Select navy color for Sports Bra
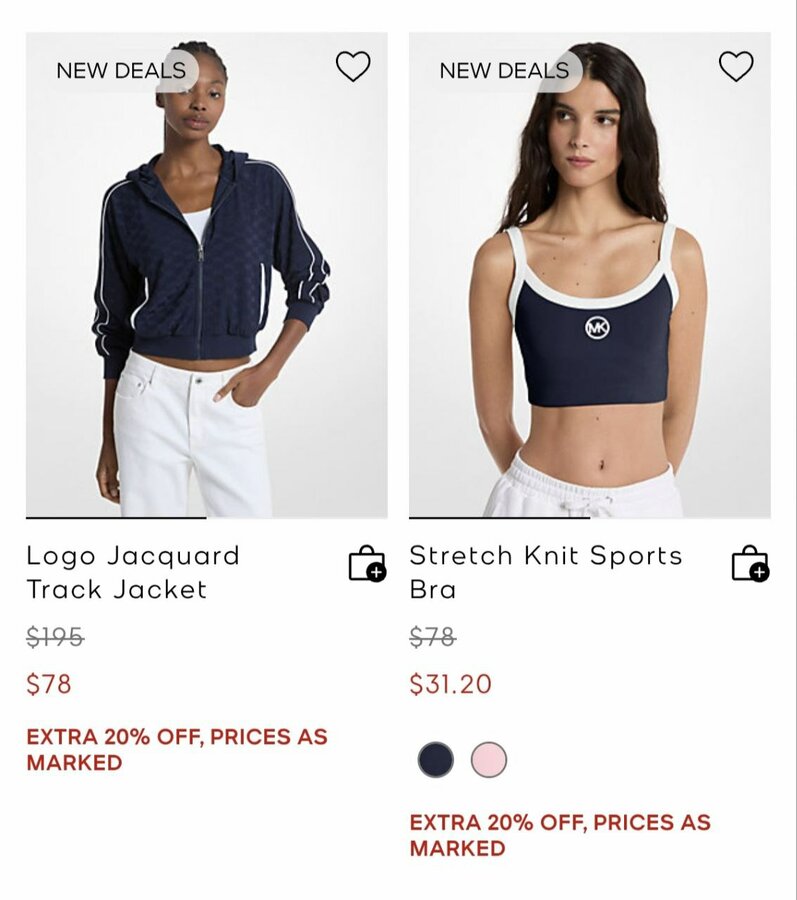797x900 pixels. tap(435, 760)
